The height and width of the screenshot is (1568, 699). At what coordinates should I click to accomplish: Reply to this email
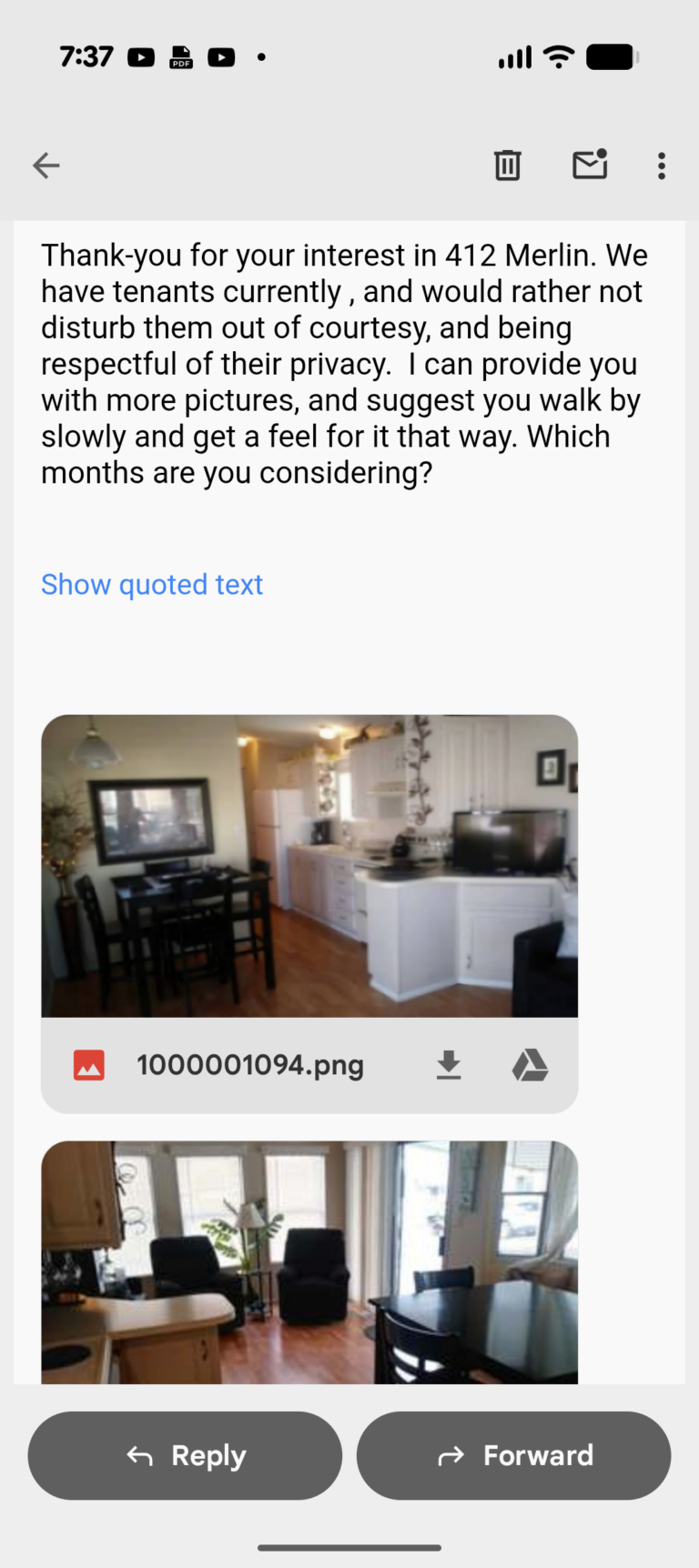tap(185, 1455)
